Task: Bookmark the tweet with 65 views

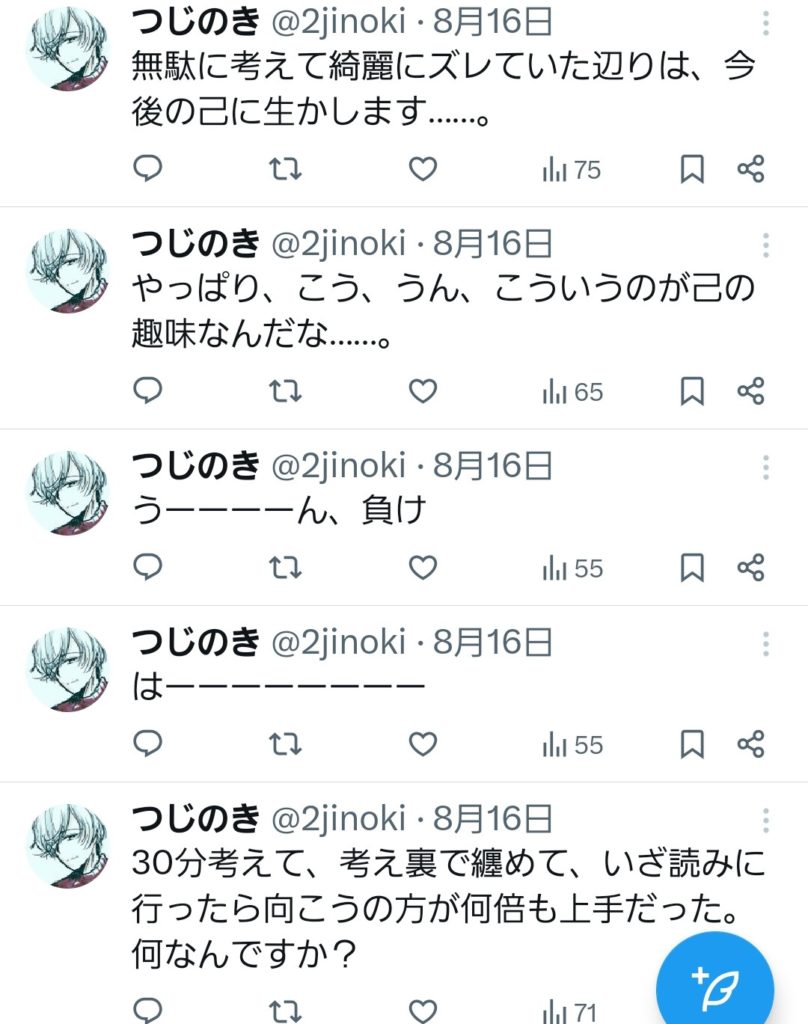Action: pyautogui.click(x=692, y=392)
